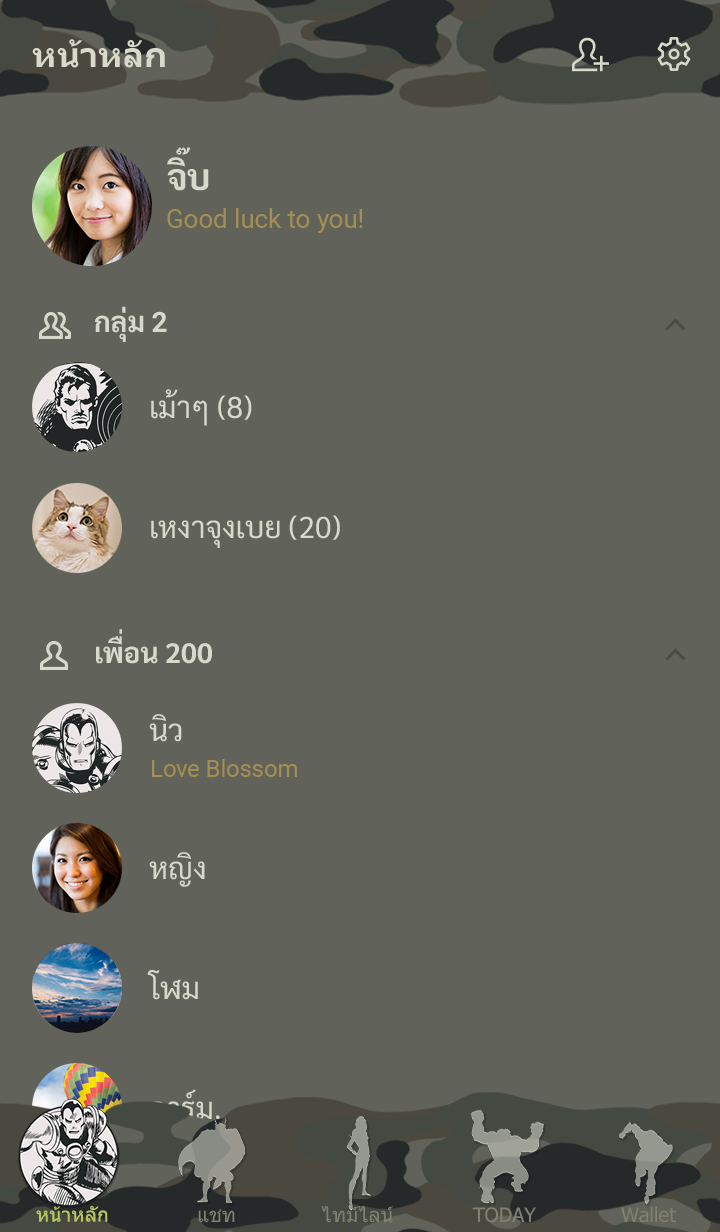Screen dimensions: 720x1232
Task: Collapse the กลุ่ม 2 section
Action: coord(675,324)
